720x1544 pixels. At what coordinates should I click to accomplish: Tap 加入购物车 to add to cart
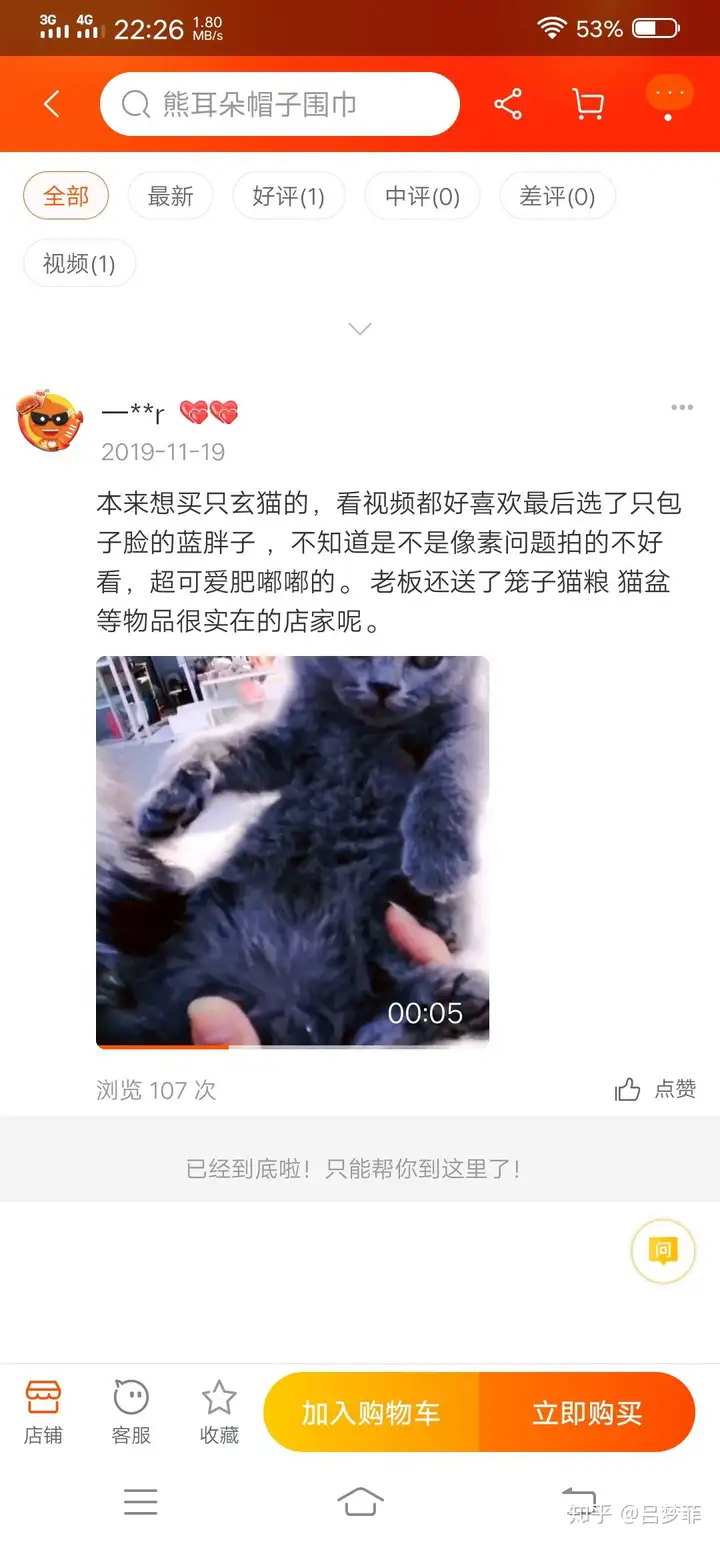[371, 1412]
